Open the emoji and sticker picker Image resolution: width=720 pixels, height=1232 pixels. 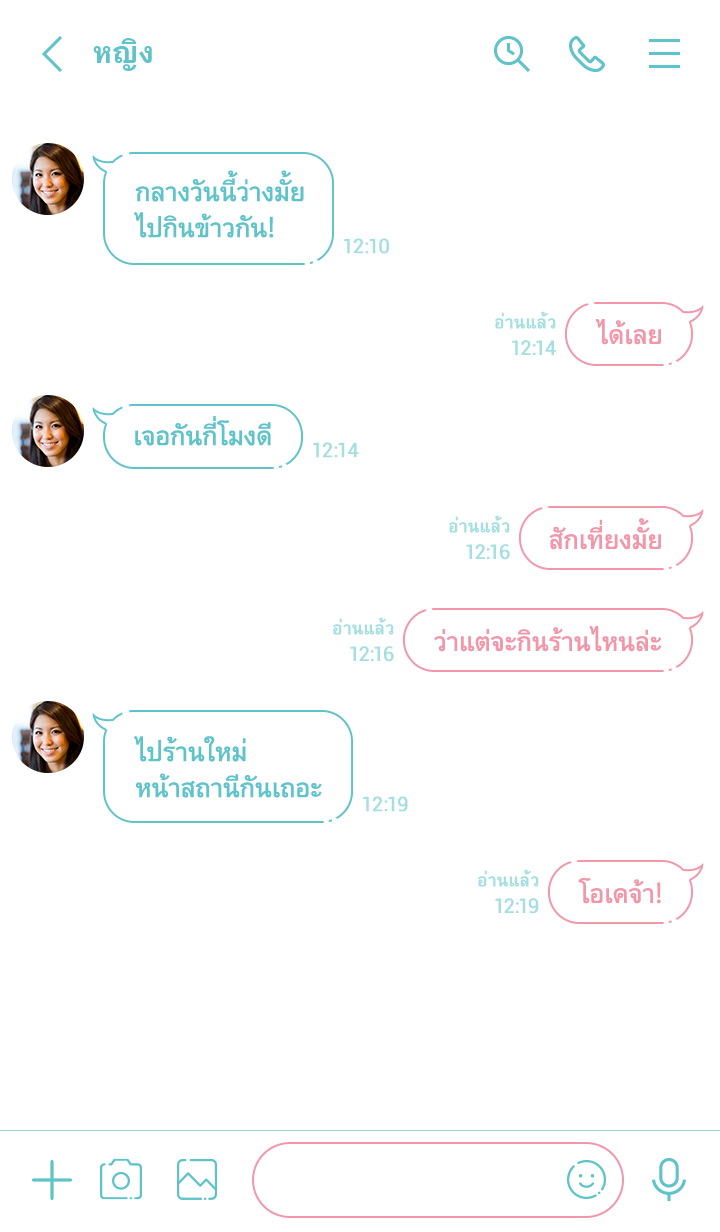coord(586,1180)
